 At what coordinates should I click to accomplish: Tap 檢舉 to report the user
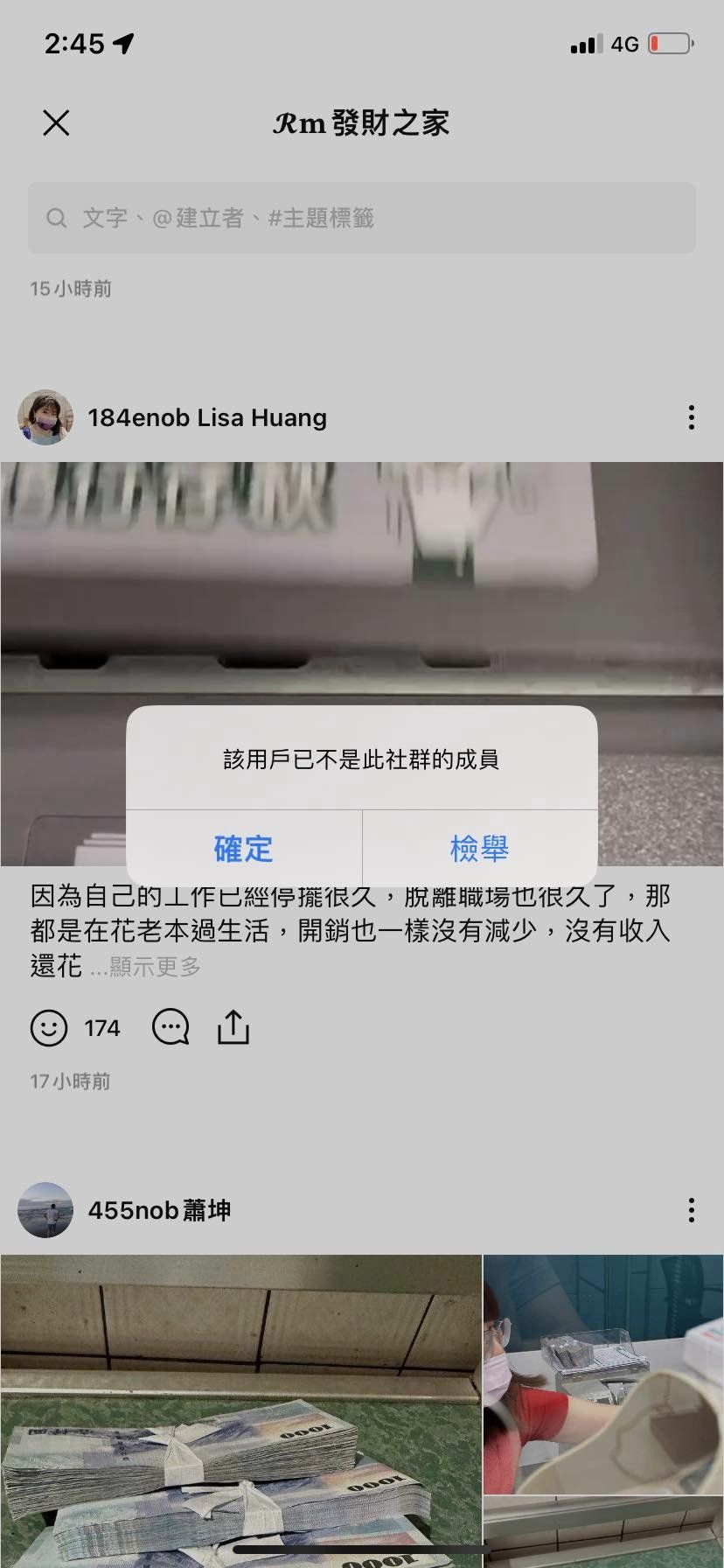coord(480,848)
